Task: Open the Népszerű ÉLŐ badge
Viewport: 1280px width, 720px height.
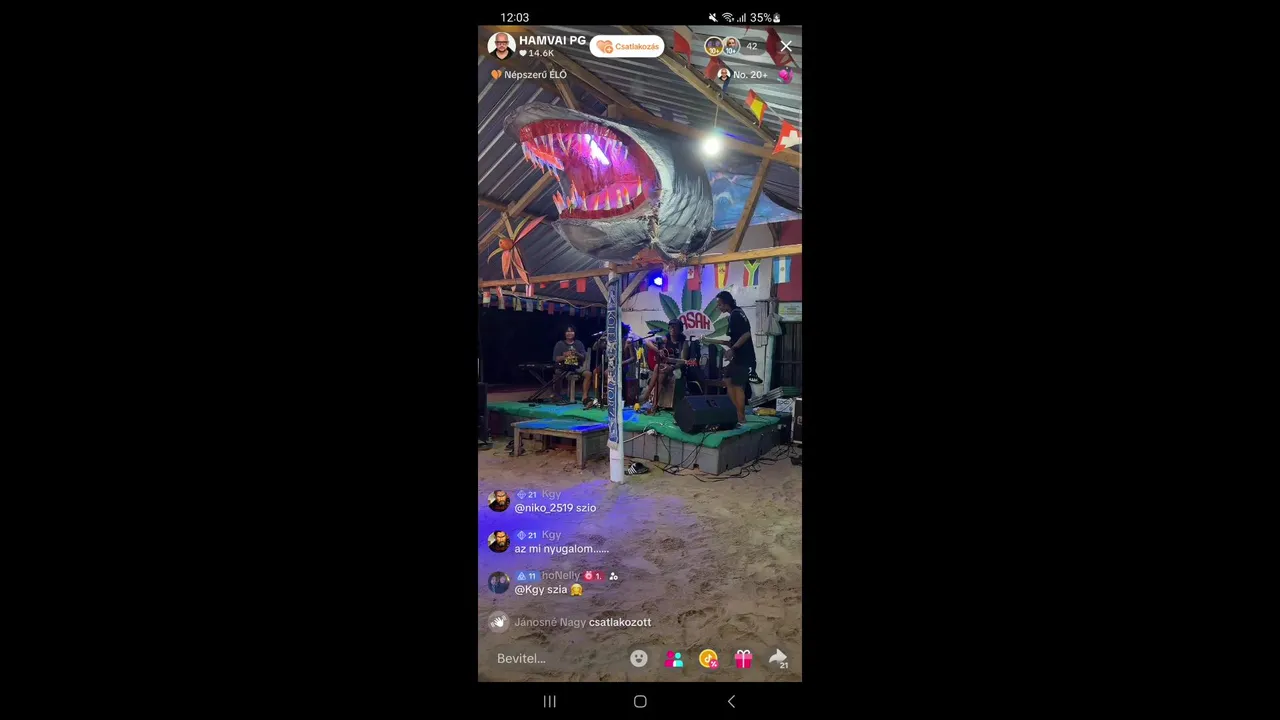Action: tap(529, 75)
